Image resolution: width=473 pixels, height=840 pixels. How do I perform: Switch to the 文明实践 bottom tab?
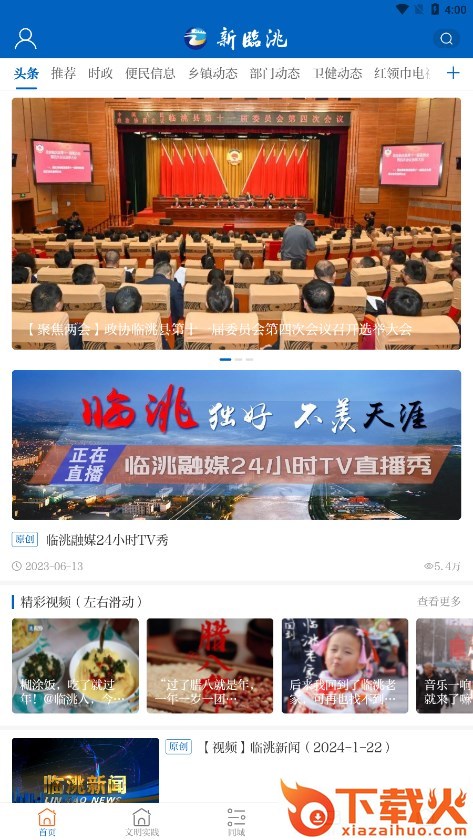pos(141,822)
